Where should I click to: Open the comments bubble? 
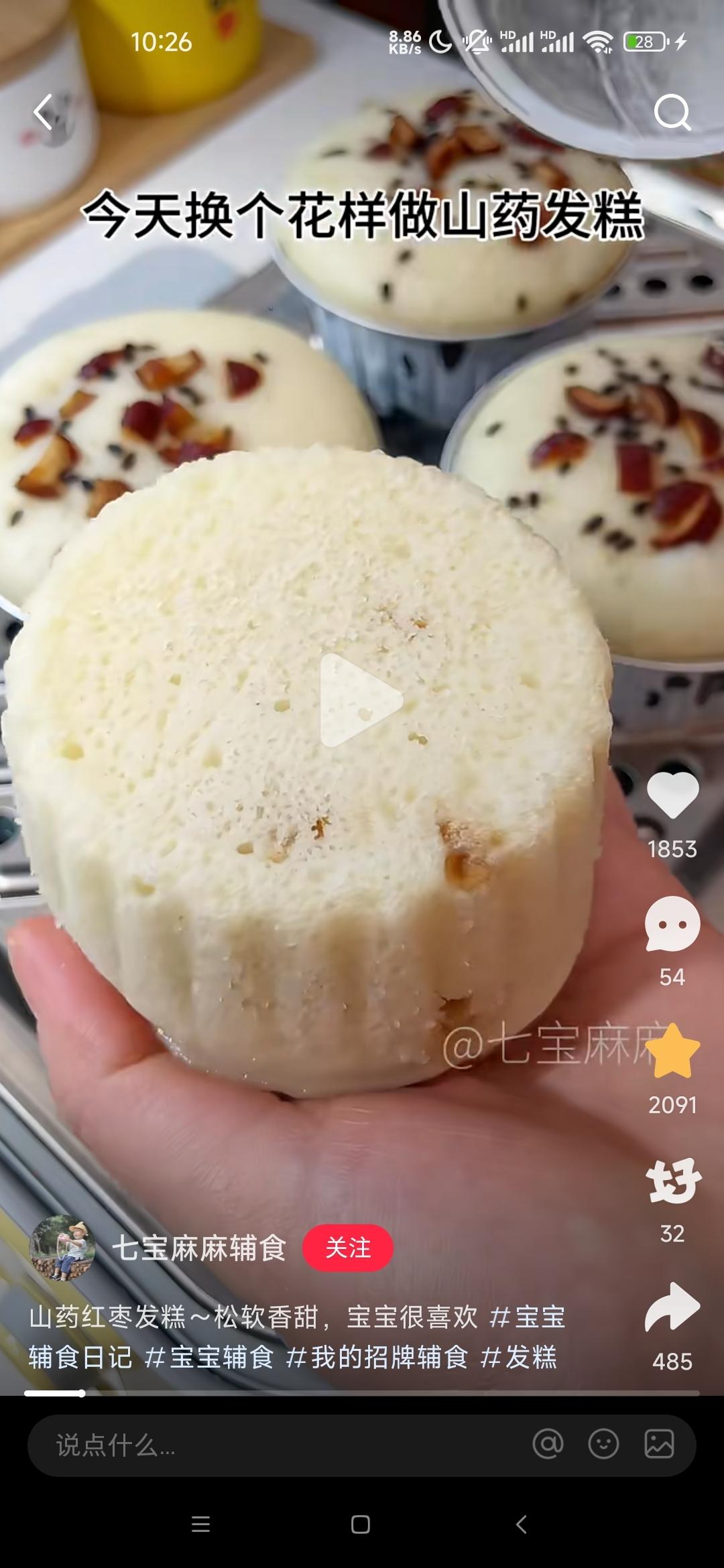[672, 923]
